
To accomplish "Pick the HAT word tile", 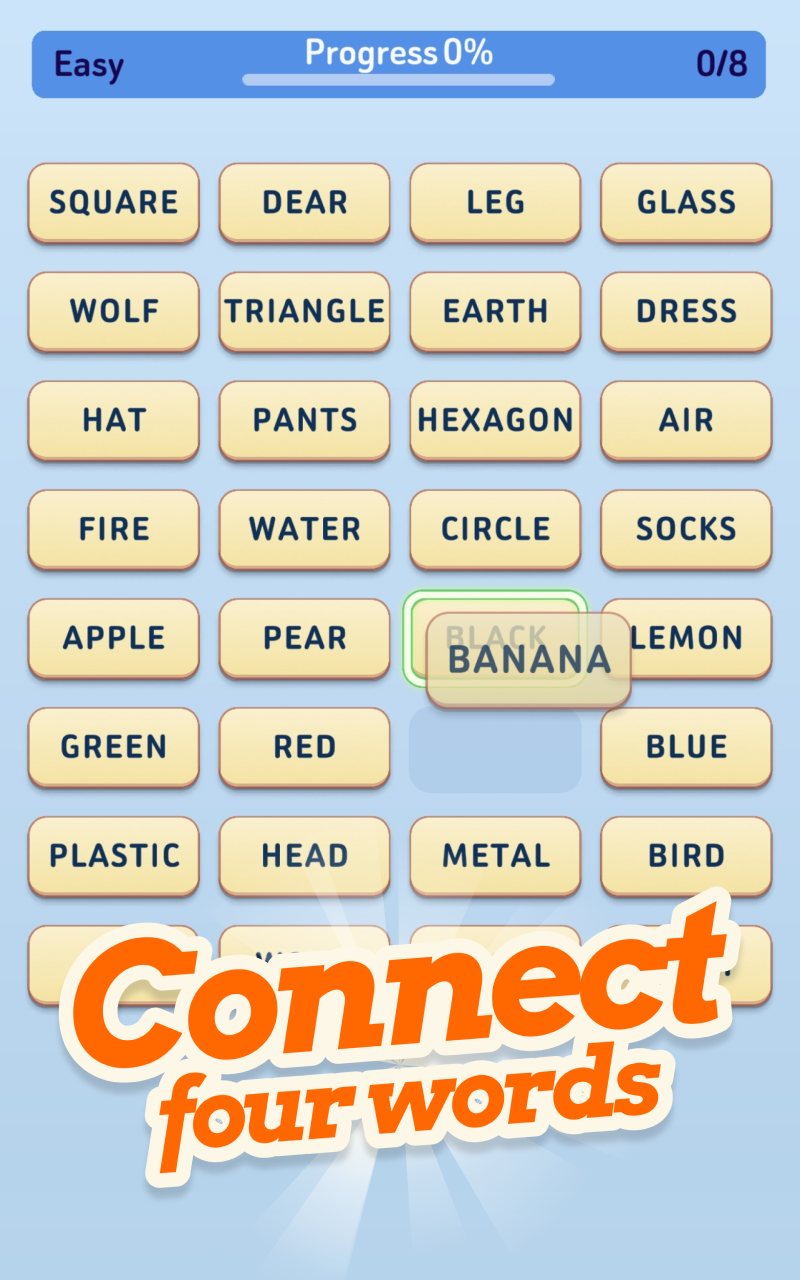I will (x=114, y=420).
